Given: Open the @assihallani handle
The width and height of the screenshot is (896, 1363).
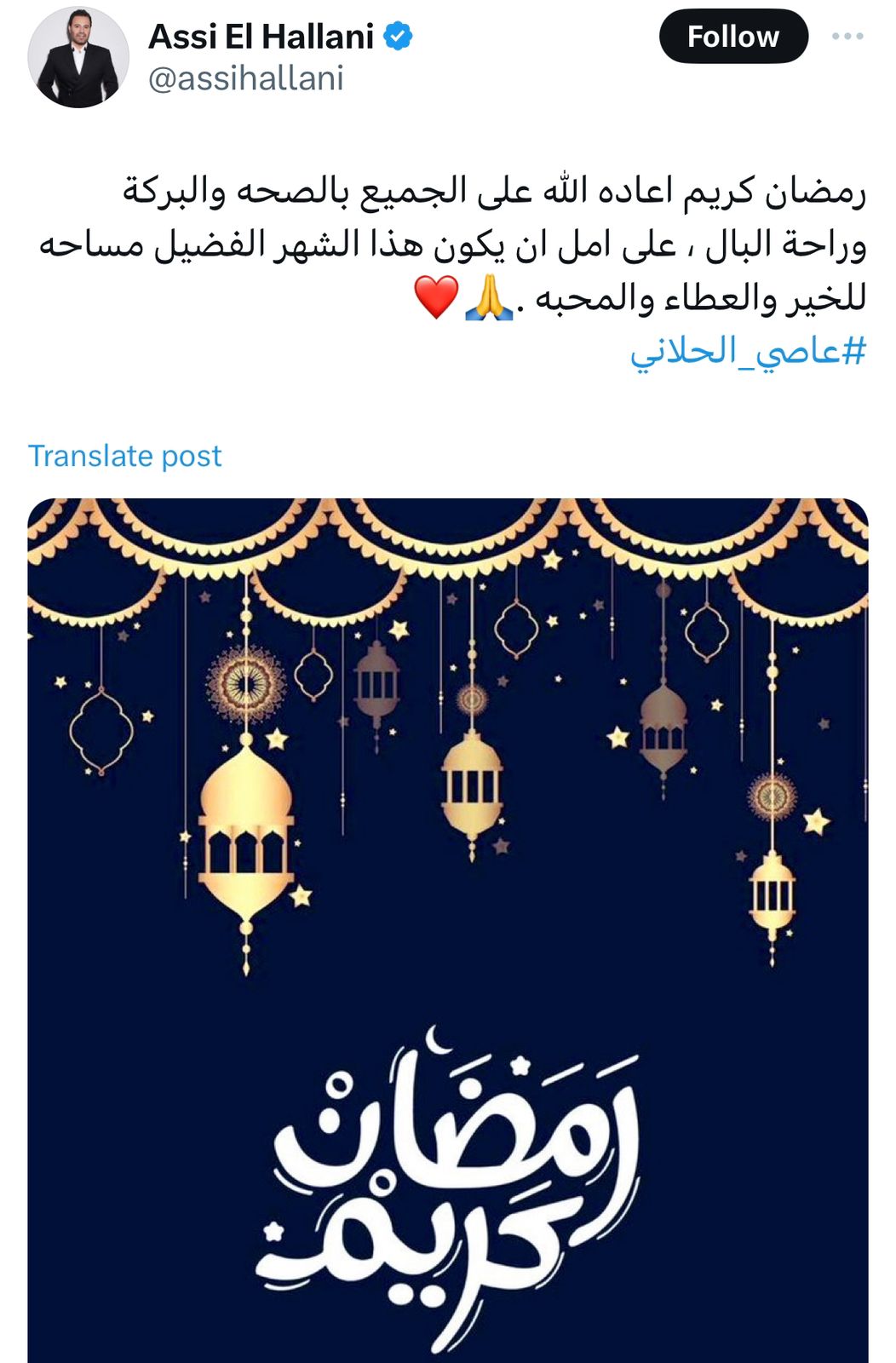Looking at the screenshot, I should click(x=245, y=78).
